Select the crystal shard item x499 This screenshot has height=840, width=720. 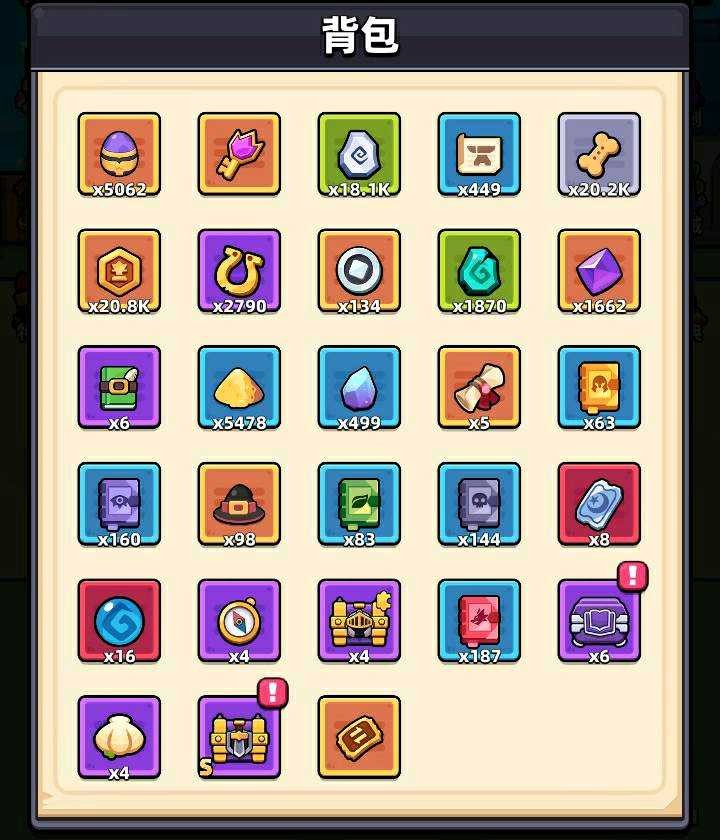click(x=359, y=388)
